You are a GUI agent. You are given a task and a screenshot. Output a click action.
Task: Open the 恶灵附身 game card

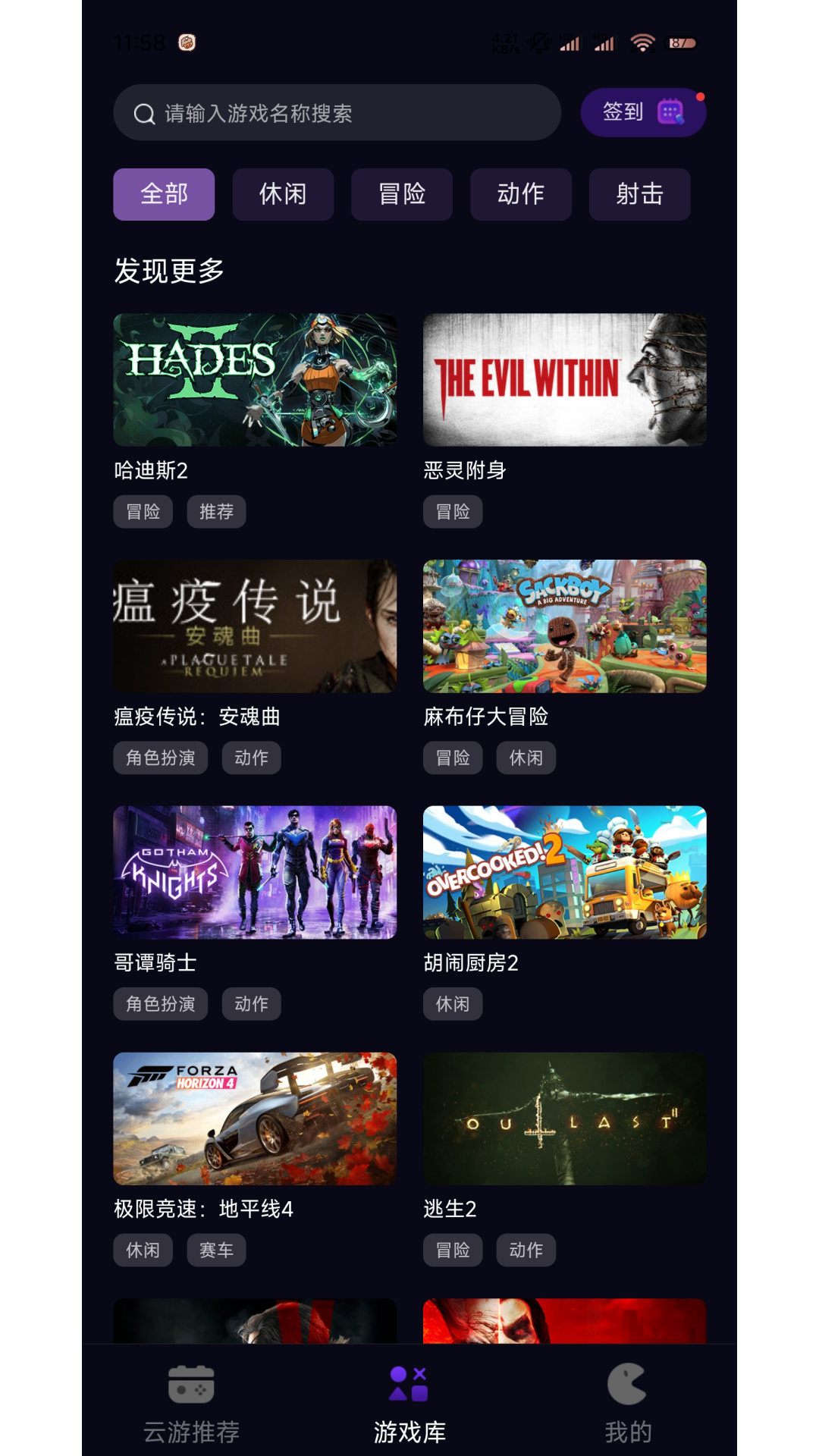[564, 380]
